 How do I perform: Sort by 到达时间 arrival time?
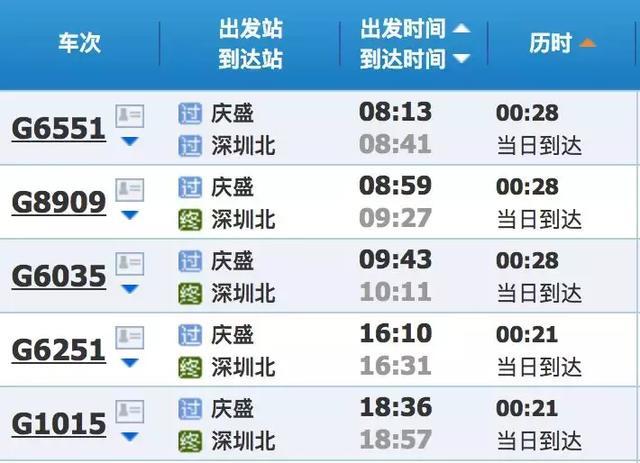click(414, 59)
